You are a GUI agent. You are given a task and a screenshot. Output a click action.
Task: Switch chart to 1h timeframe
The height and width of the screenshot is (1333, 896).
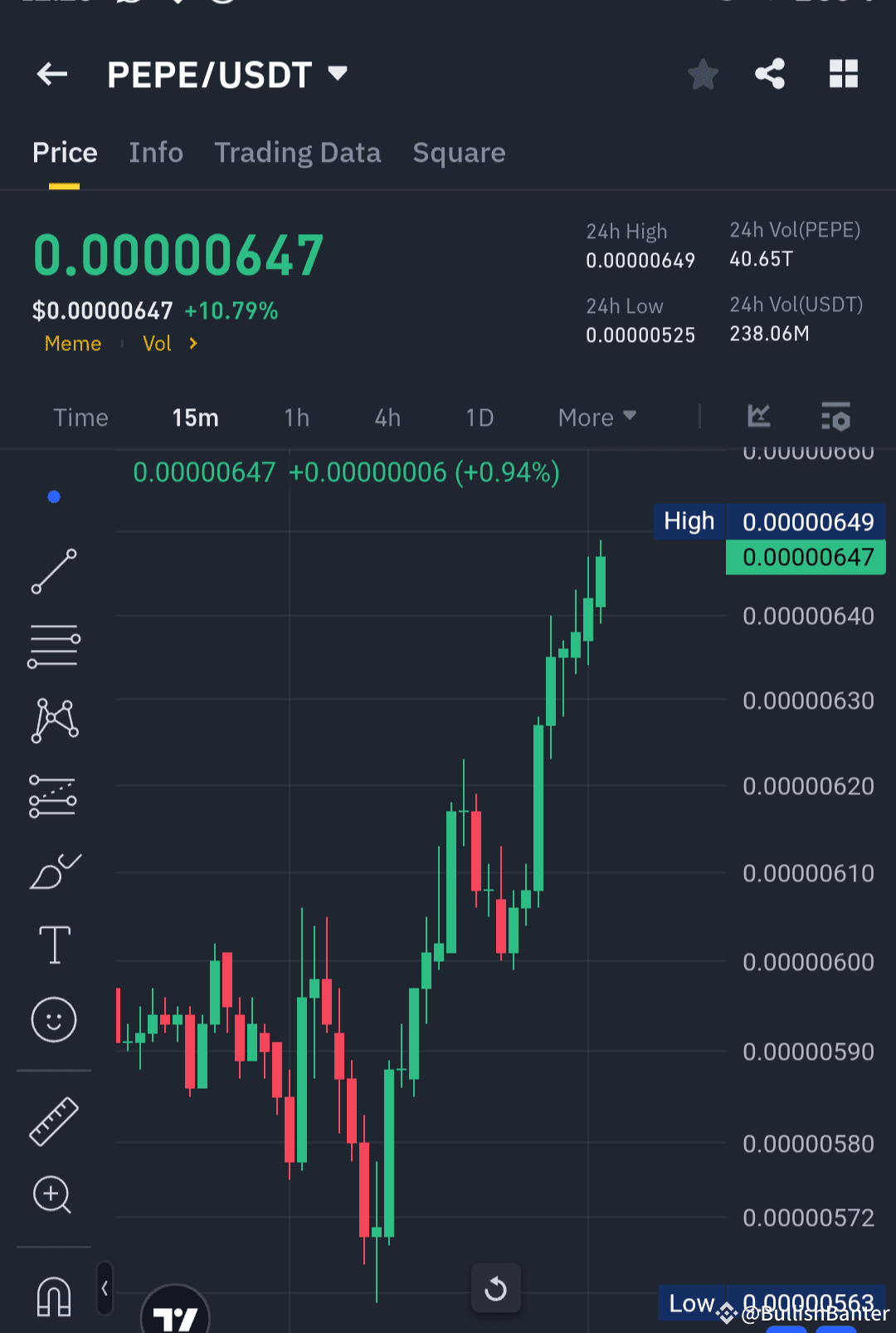pos(296,417)
